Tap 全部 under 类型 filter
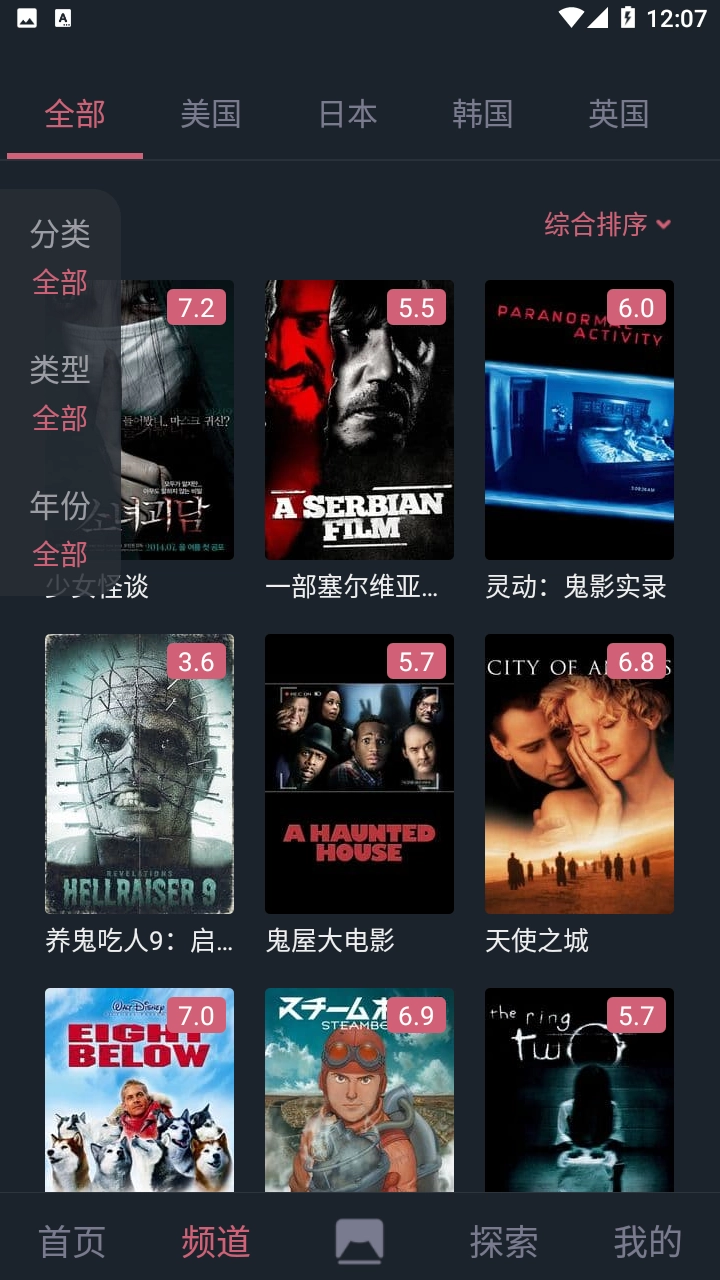Image resolution: width=720 pixels, height=1280 pixels. coord(60,418)
